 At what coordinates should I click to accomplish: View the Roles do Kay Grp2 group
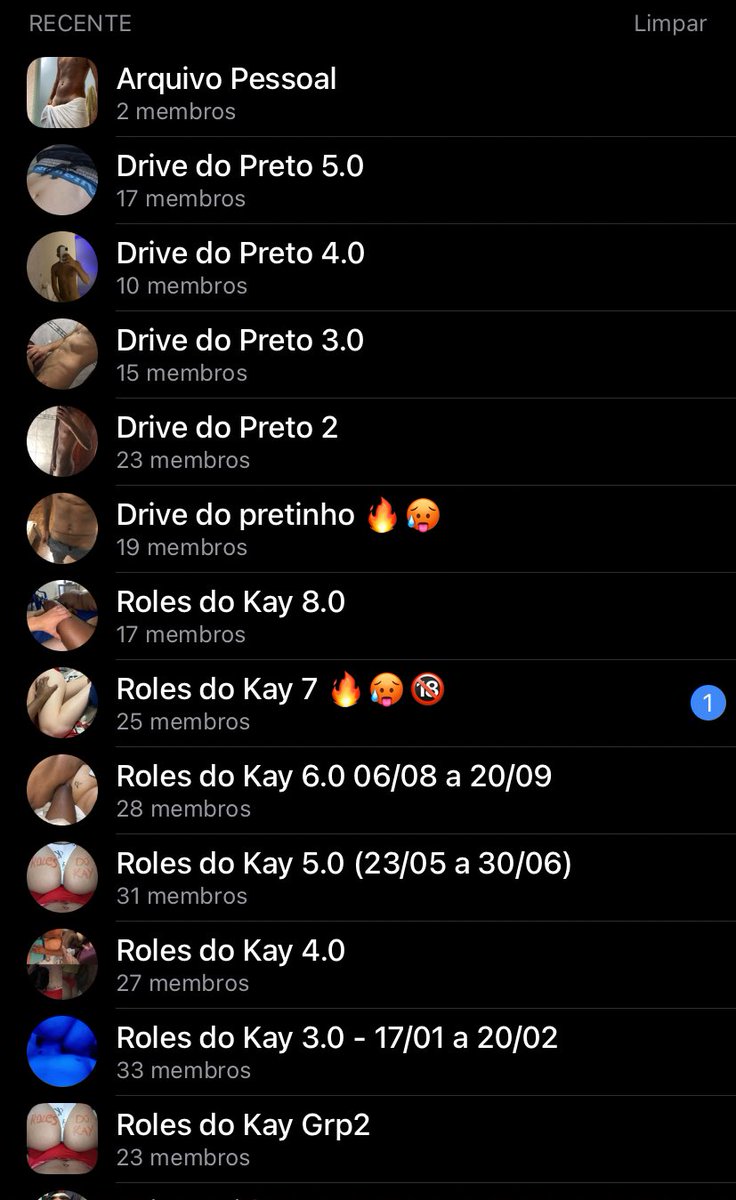(243, 1137)
